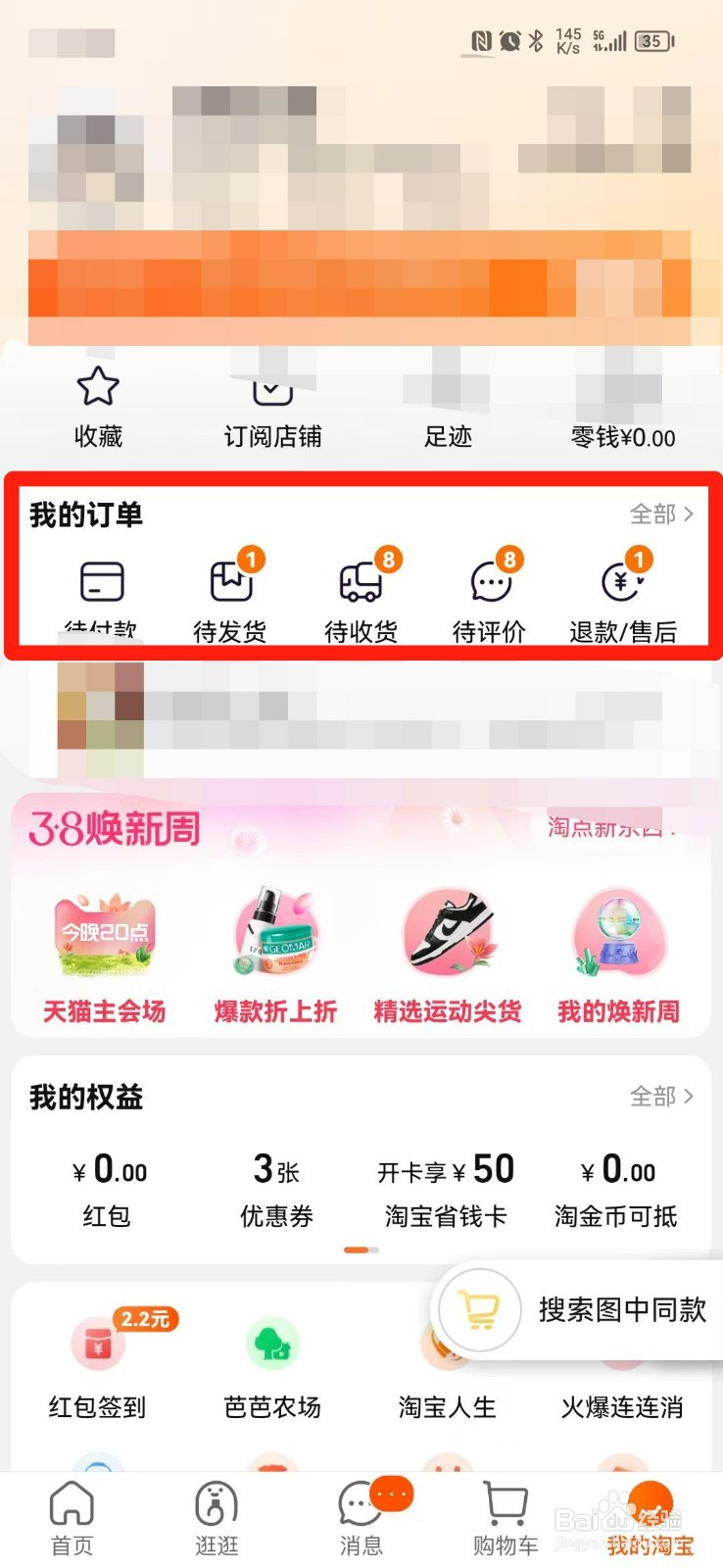Go to the 首页 home tab
723x1568 pixels.
tap(71, 1514)
